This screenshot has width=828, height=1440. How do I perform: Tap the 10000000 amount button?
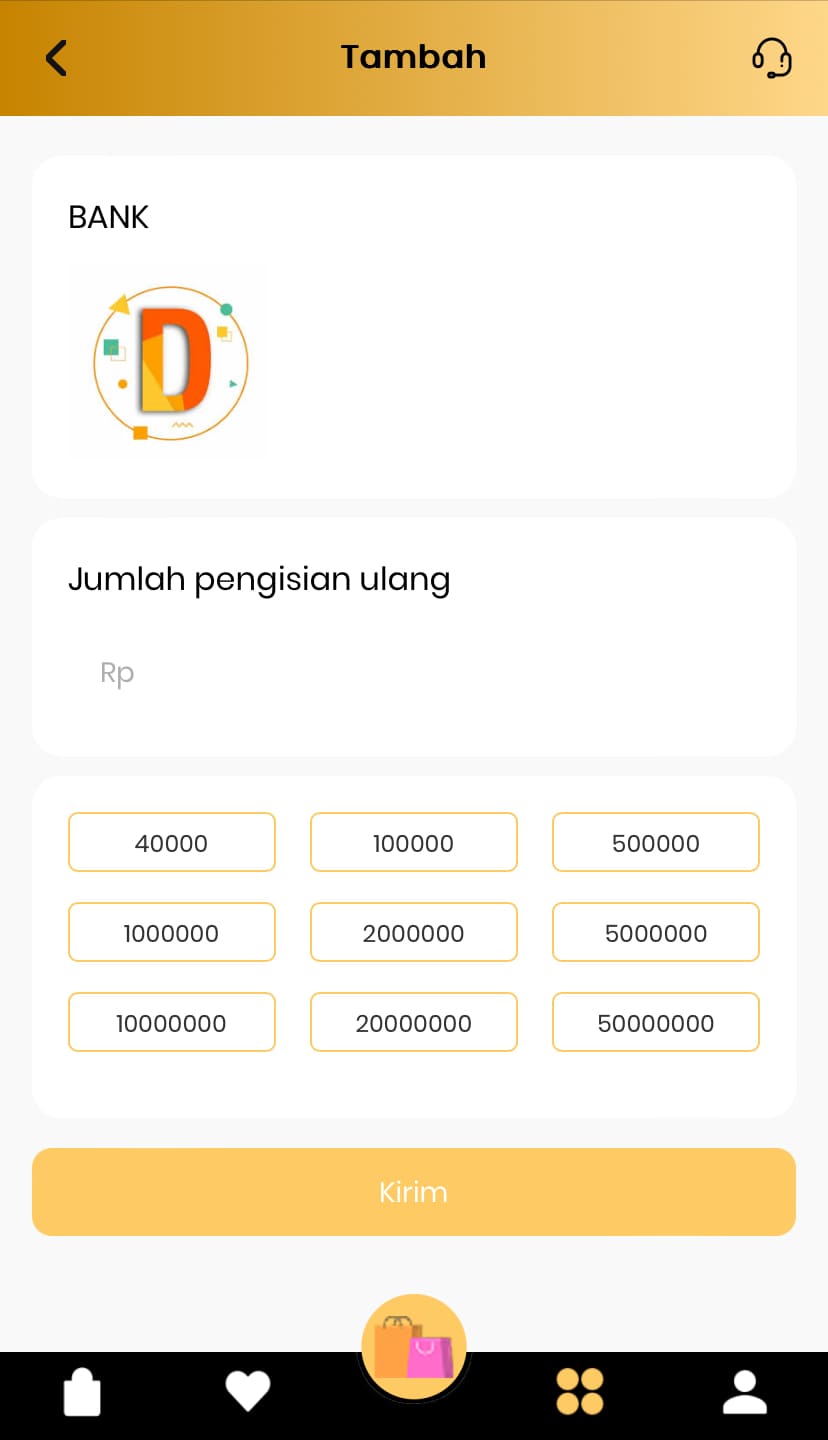[171, 1022]
